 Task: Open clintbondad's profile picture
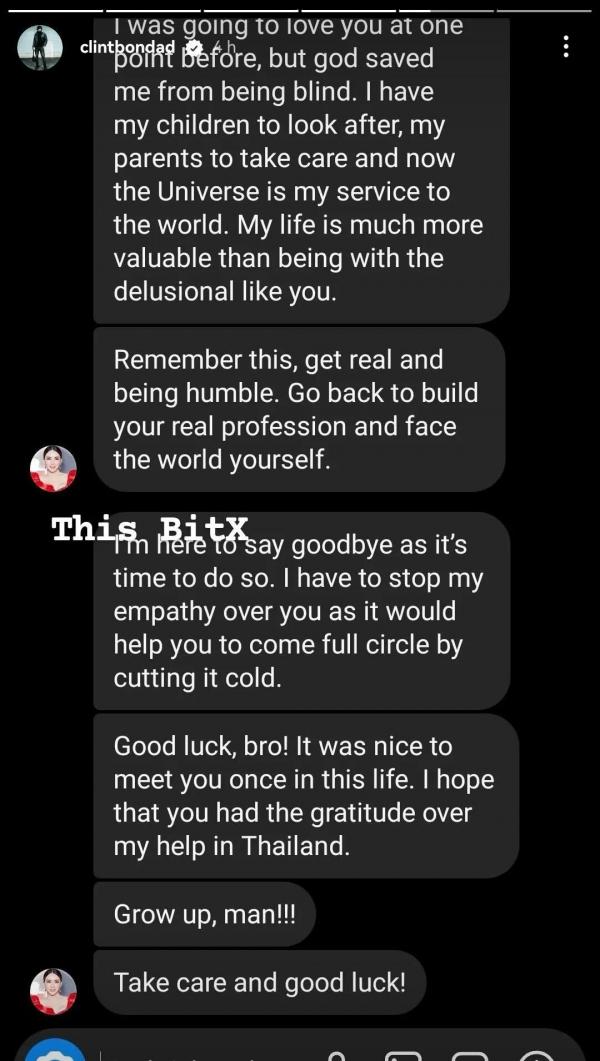click(40, 47)
